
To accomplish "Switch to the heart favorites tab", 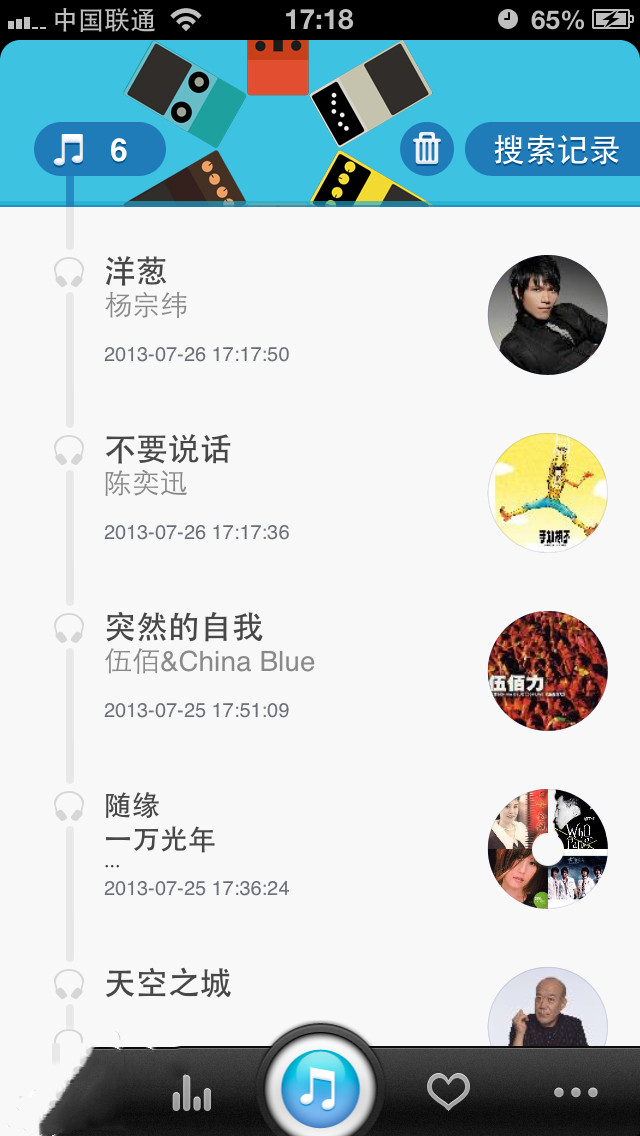I will click(448, 1091).
